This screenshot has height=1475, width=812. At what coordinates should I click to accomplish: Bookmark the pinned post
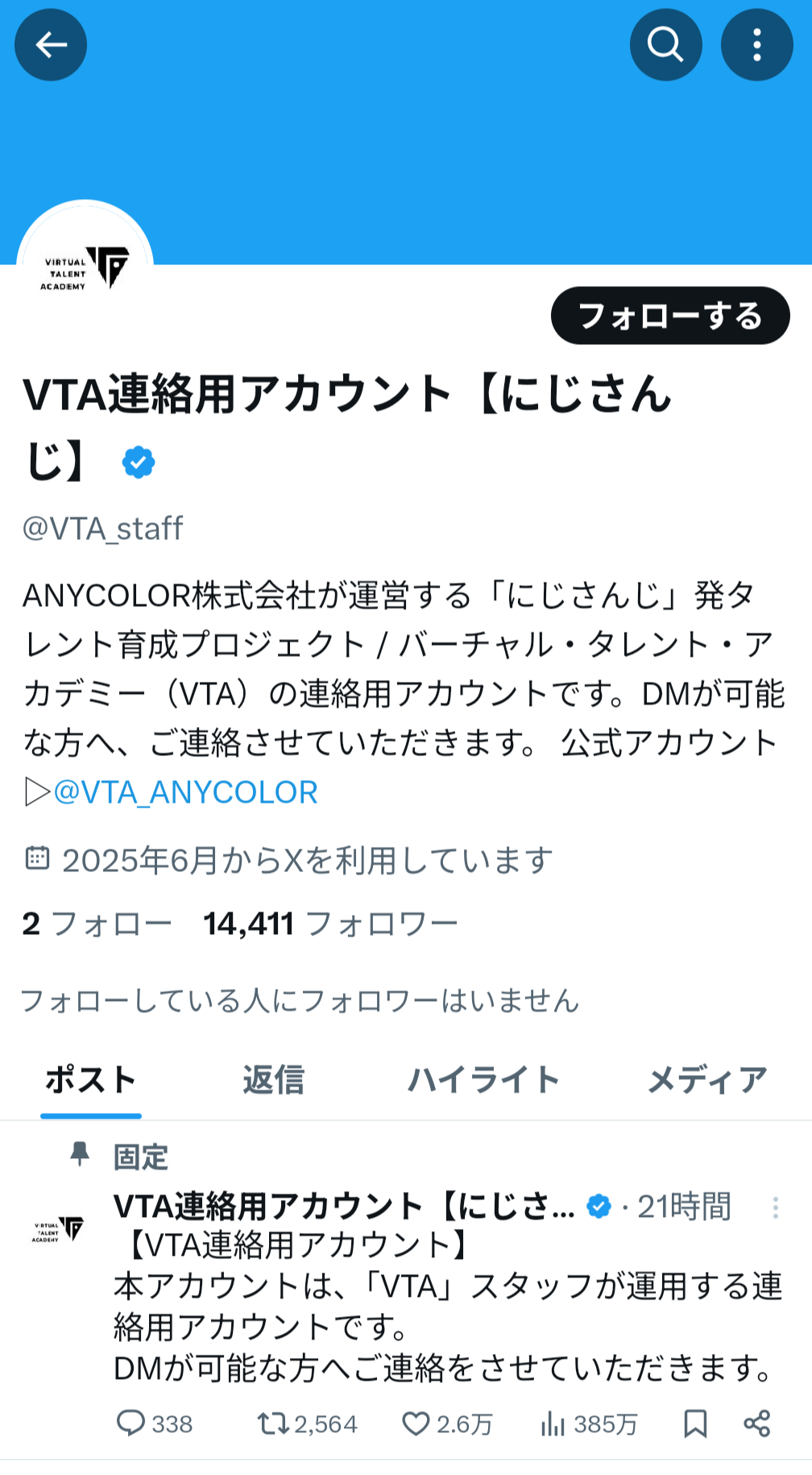point(695,1424)
